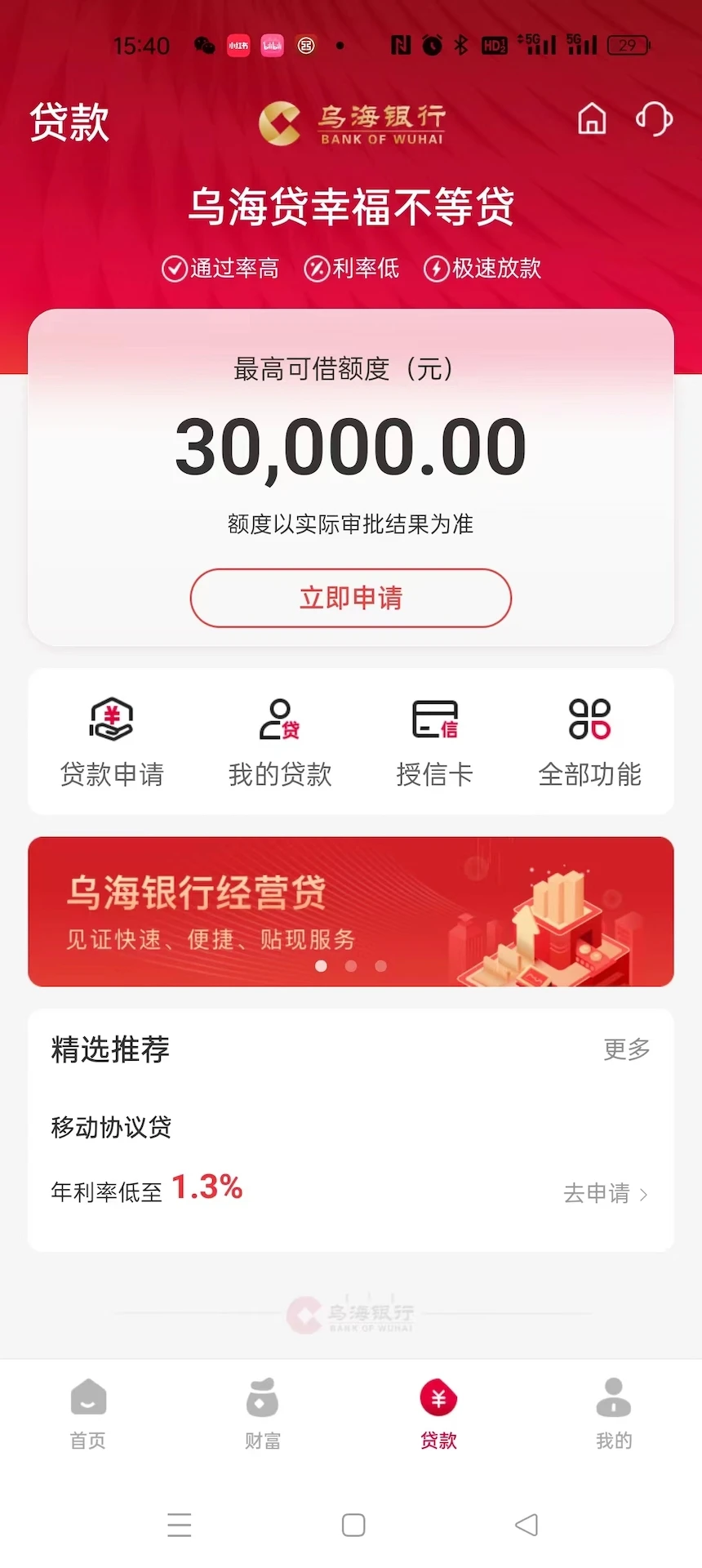This screenshot has height=1568, width=702.
Task: Tap 去申请 for 移动协议贷
Action: pyautogui.click(x=605, y=1193)
